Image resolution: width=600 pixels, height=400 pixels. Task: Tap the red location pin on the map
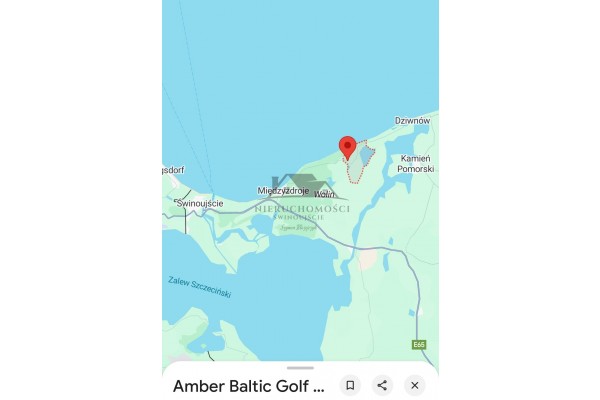tap(348, 147)
